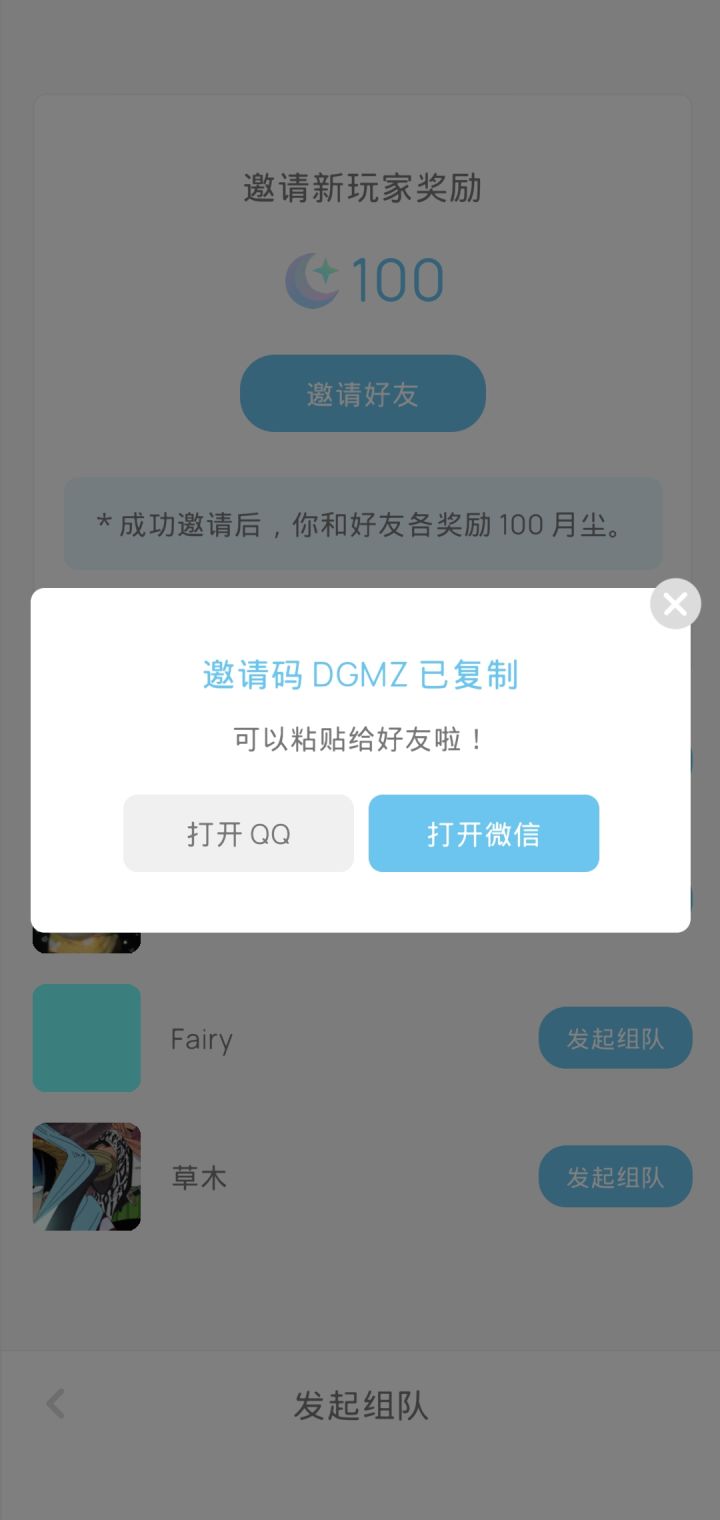
Task: Tap the 100 reward amount display
Action: coord(400,278)
